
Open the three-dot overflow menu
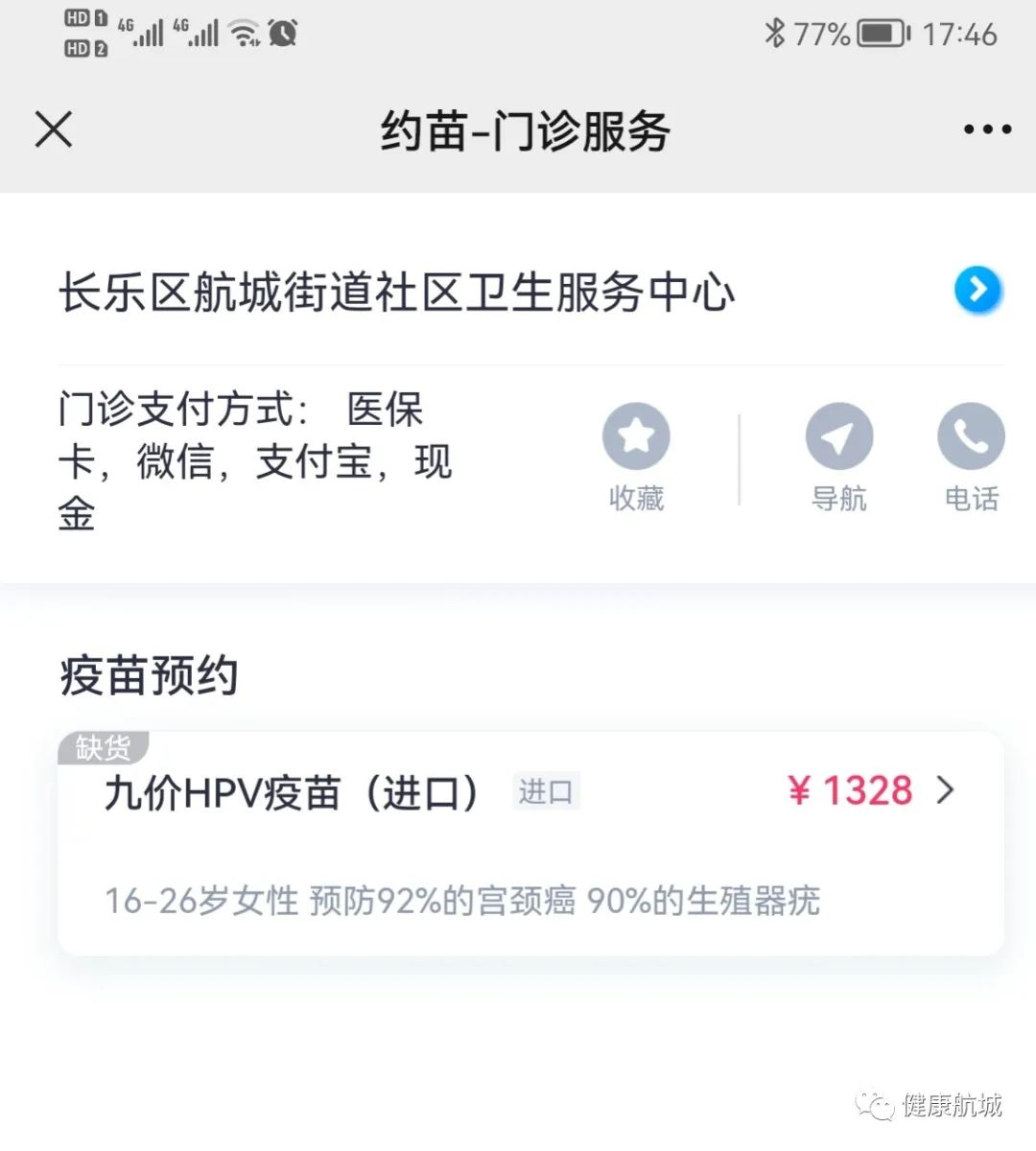pos(987,129)
